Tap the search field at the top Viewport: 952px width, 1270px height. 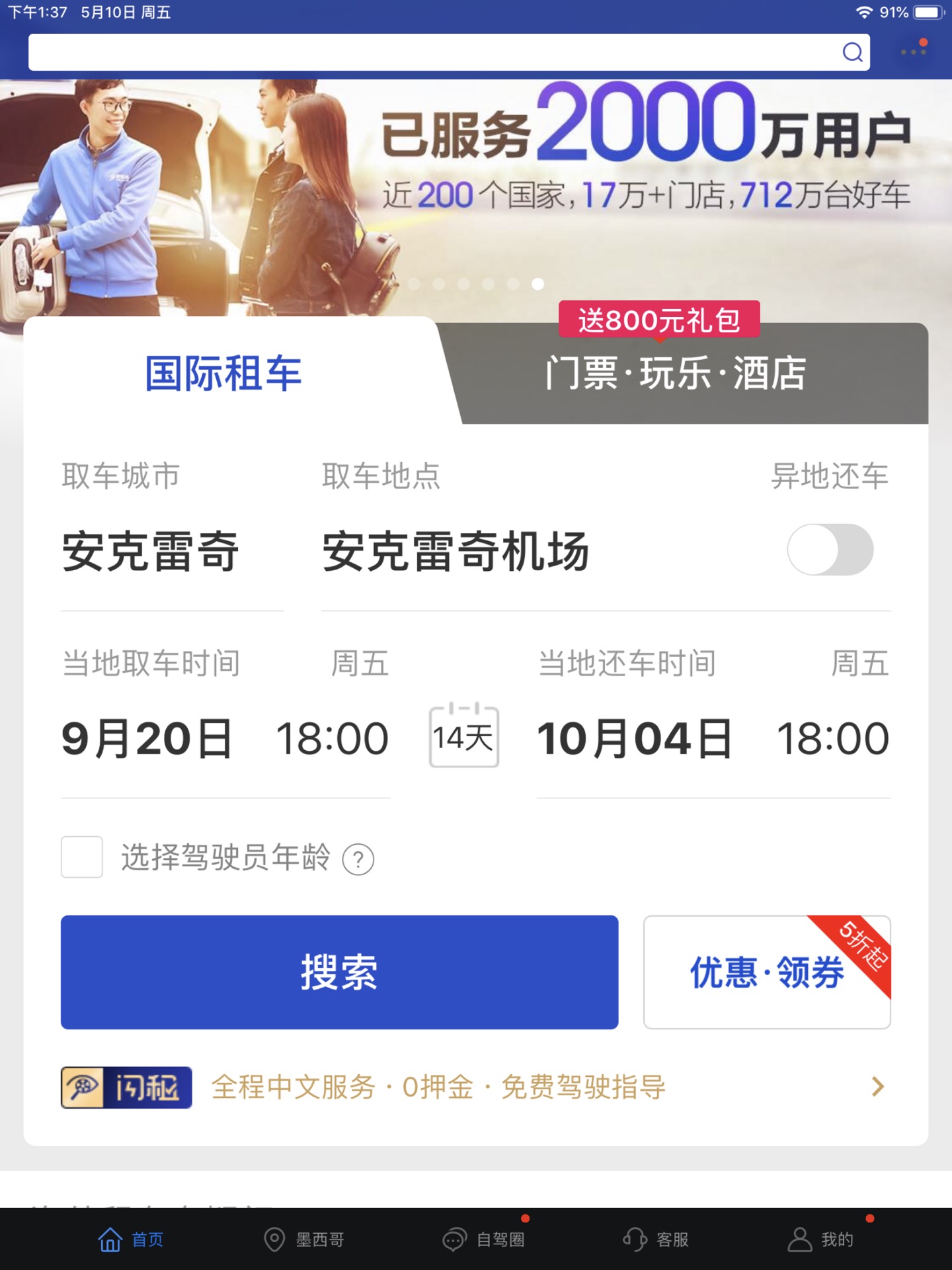pos(436,52)
